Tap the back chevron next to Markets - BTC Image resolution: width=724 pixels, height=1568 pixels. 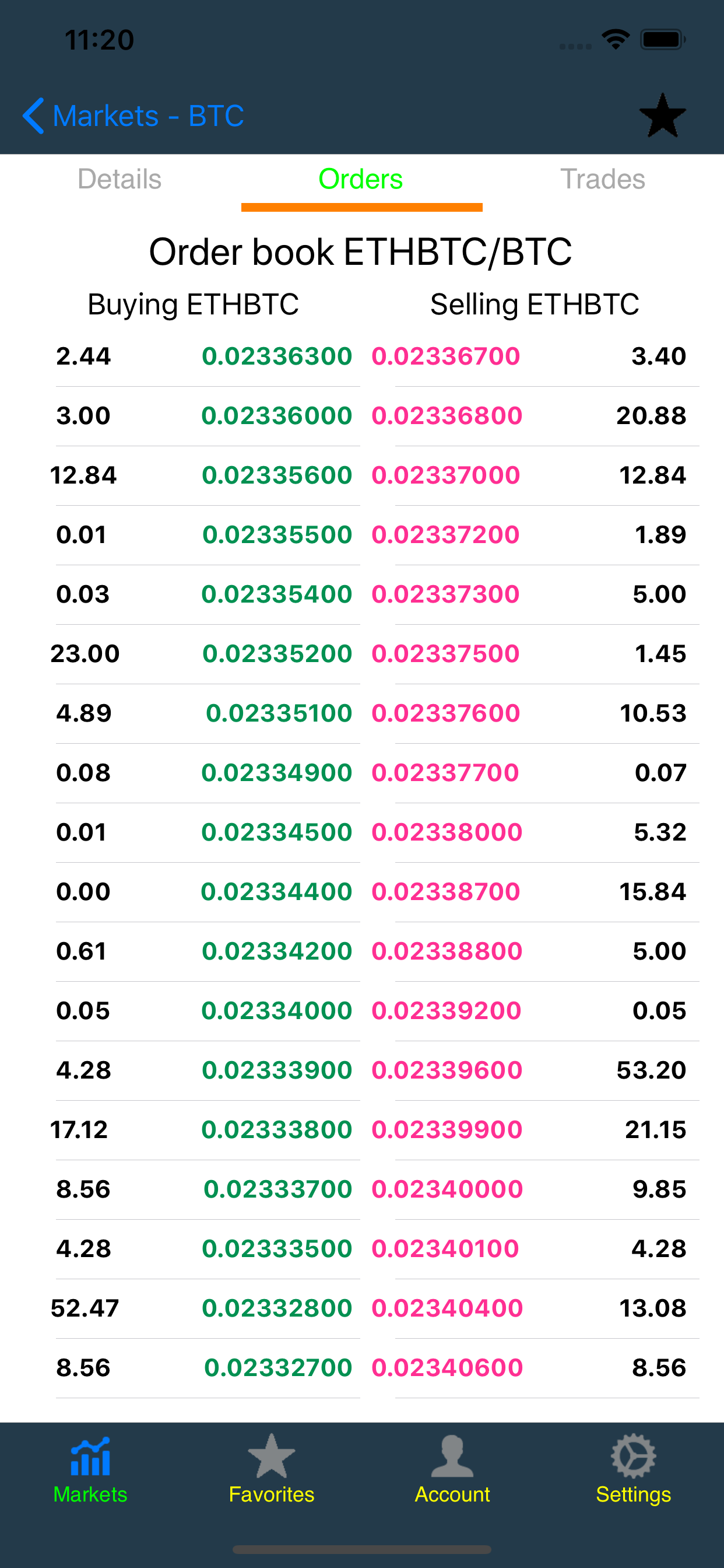click(x=34, y=116)
